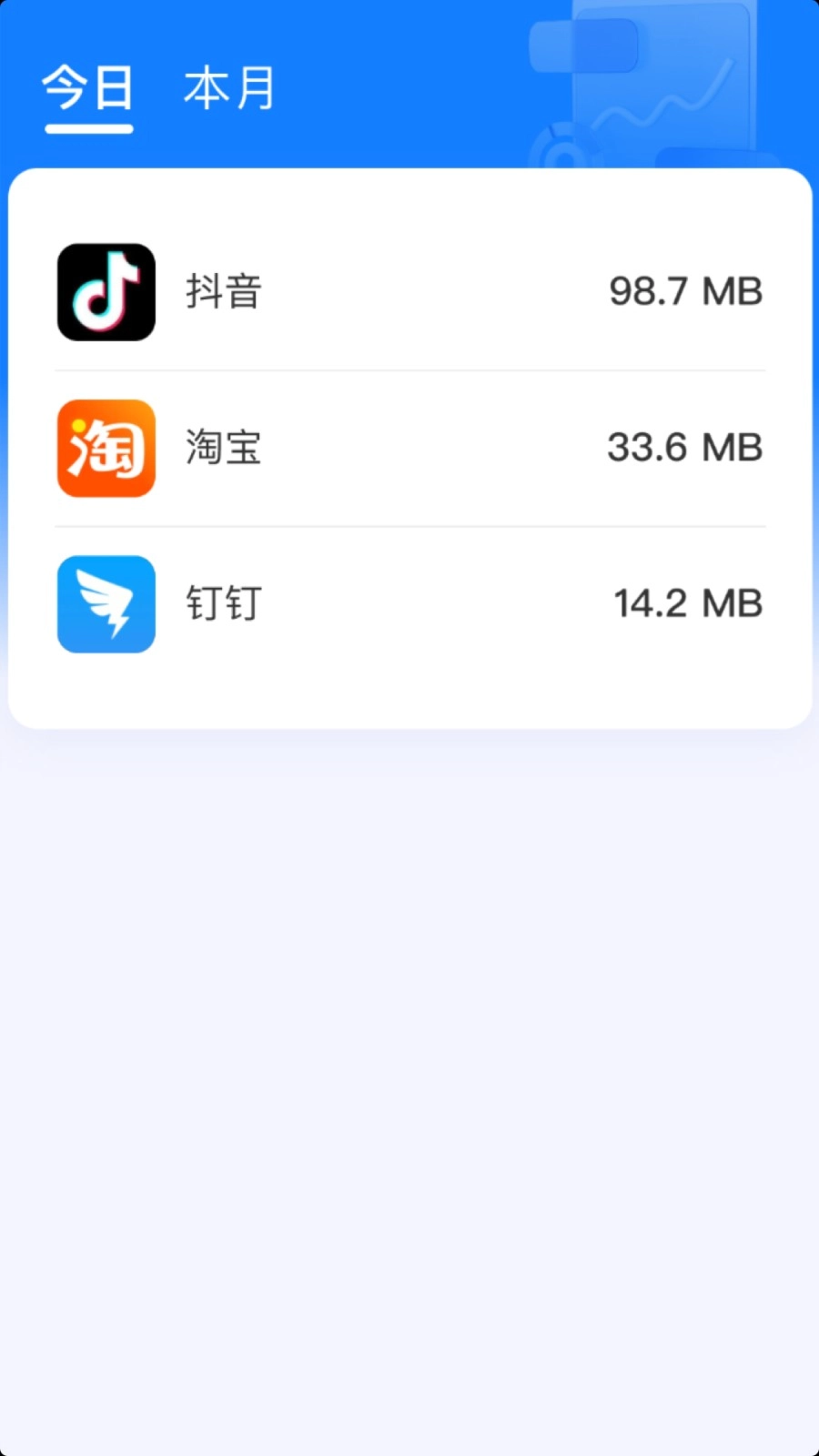Tap the orange Taobao logo
The width and height of the screenshot is (819, 1456).
click(106, 448)
